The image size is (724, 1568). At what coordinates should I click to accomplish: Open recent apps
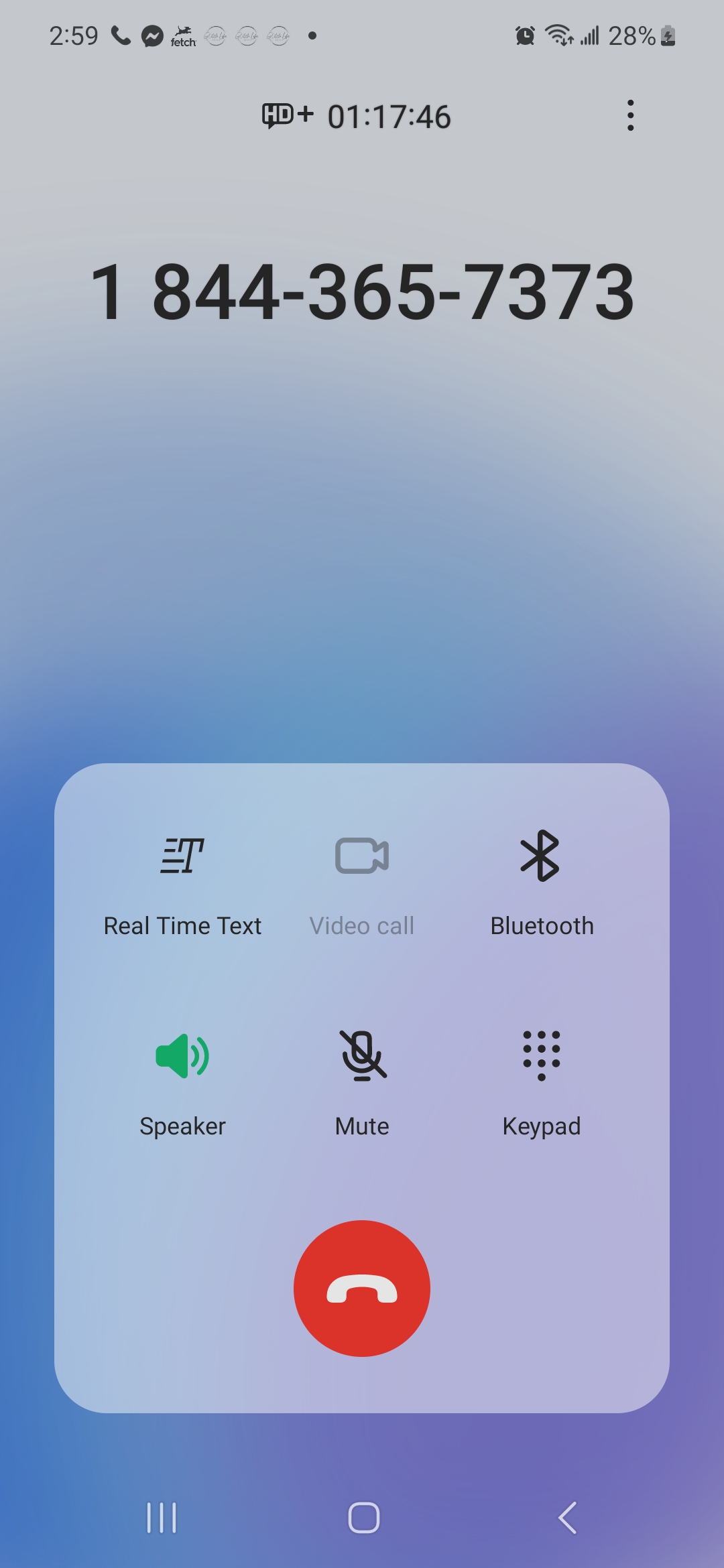tap(162, 1518)
